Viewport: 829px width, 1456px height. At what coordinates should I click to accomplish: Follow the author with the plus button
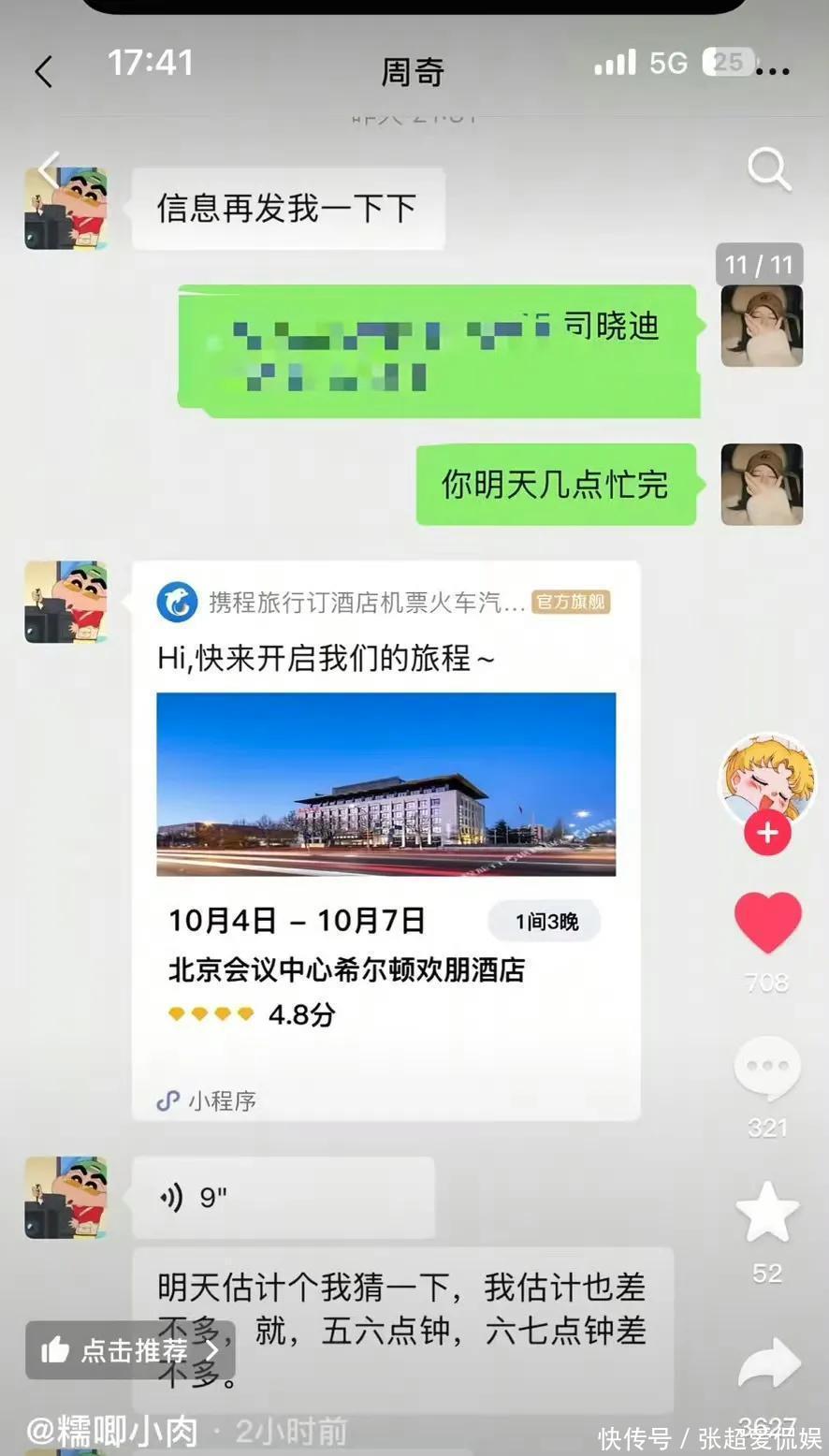tap(767, 833)
